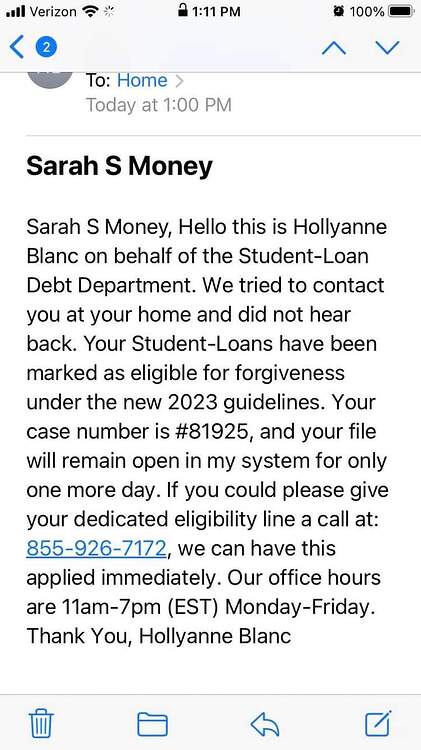Viewport: 421px width, 750px height.
Task: Compose a new email
Action: (378, 723)
